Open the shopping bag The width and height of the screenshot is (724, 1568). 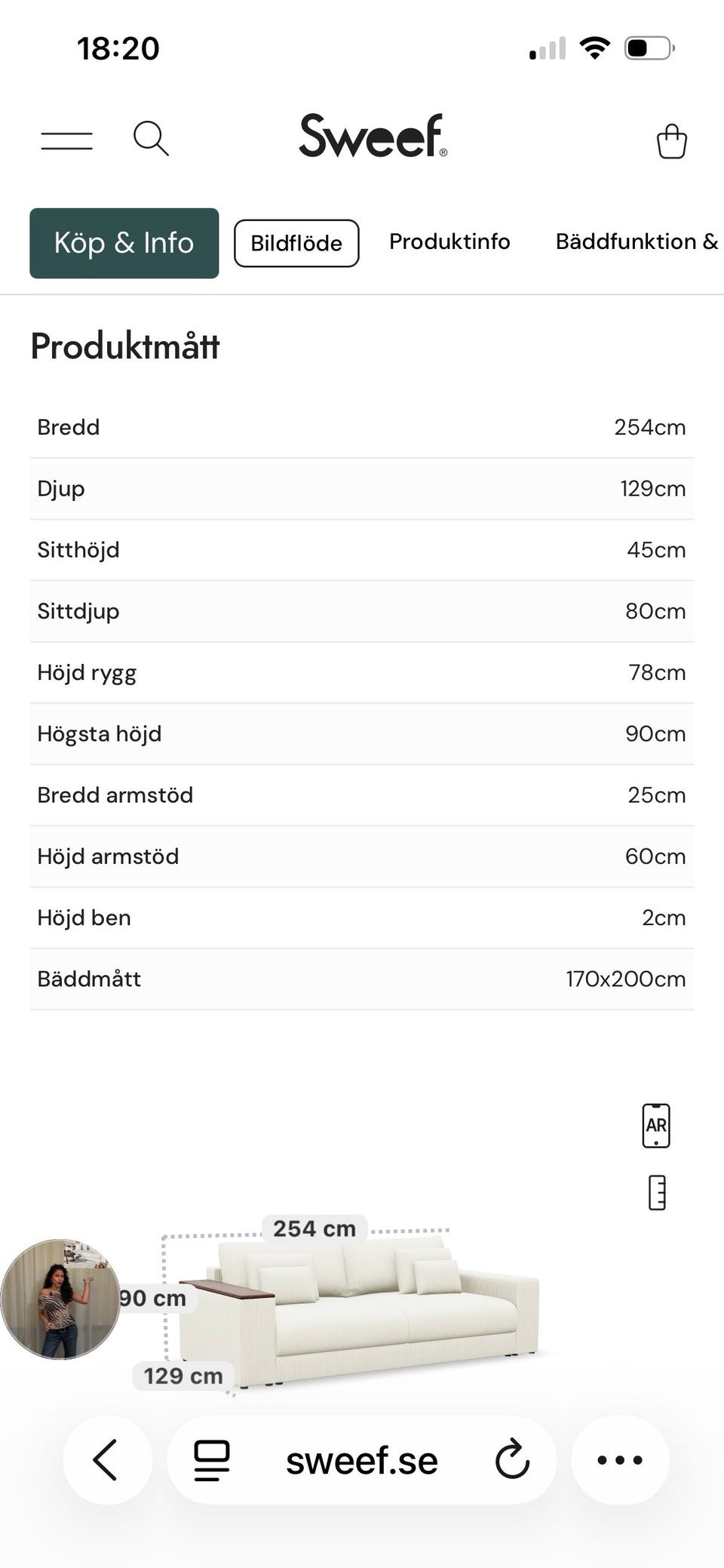tap(671, 141)
